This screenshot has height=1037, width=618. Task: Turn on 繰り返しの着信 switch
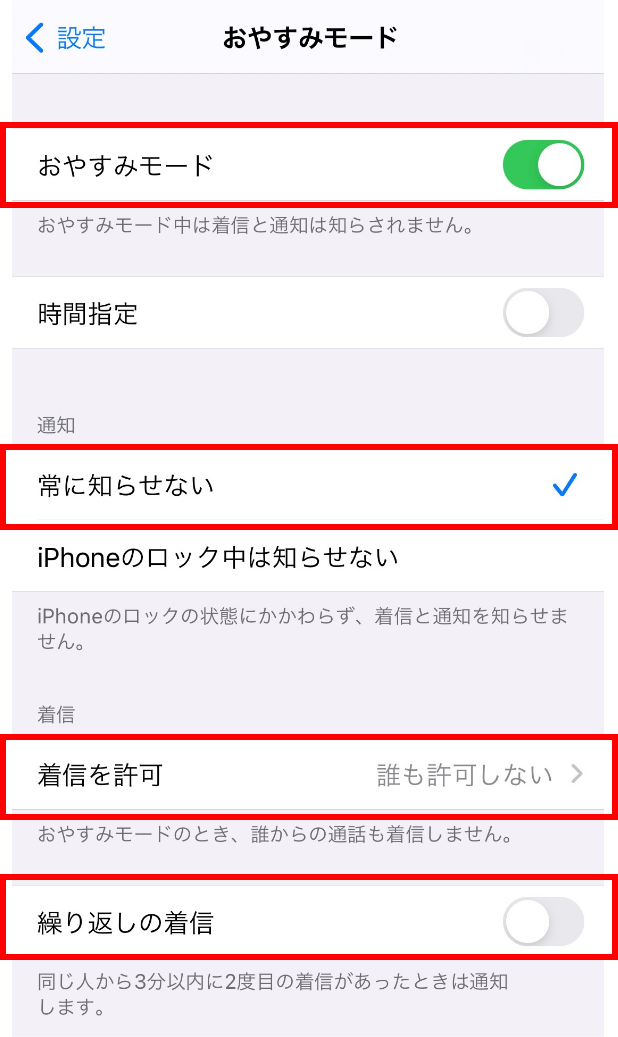pos(542,922)
